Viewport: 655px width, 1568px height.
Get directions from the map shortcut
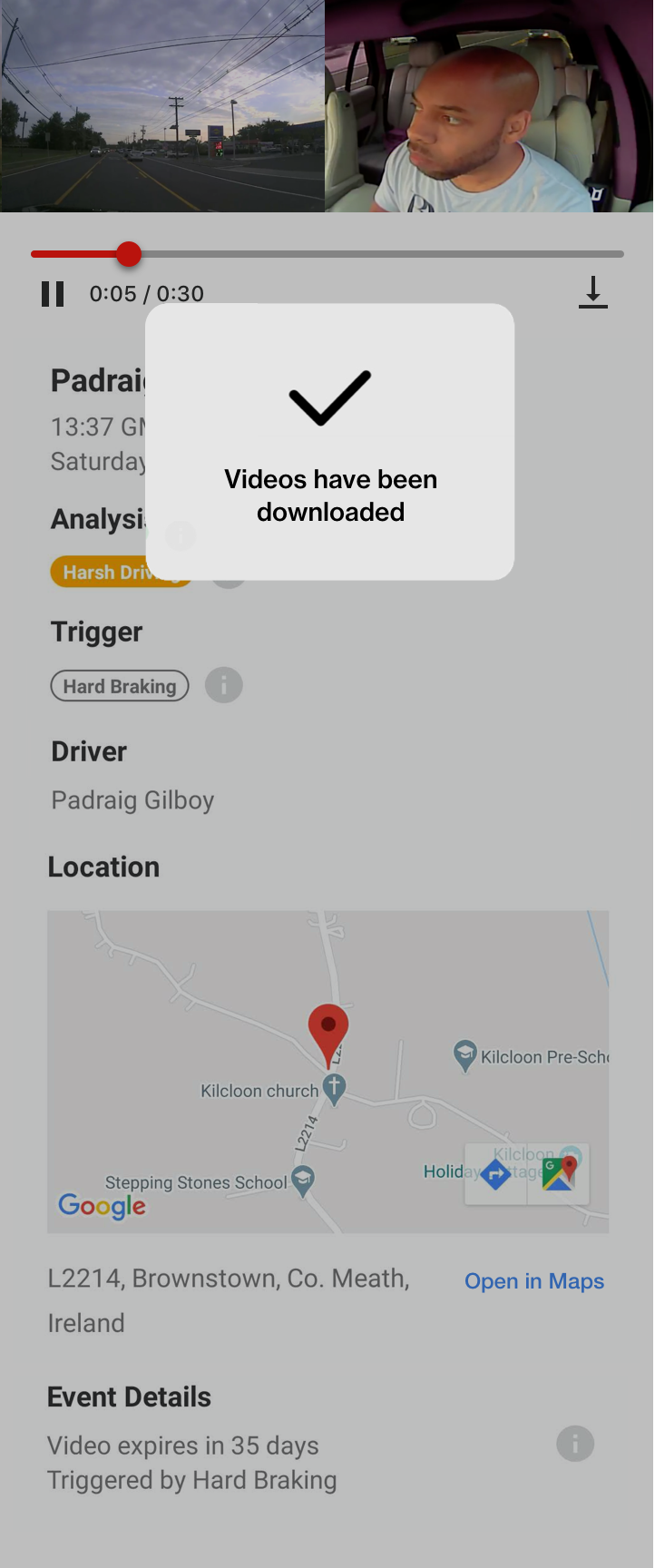point(495,1175)
